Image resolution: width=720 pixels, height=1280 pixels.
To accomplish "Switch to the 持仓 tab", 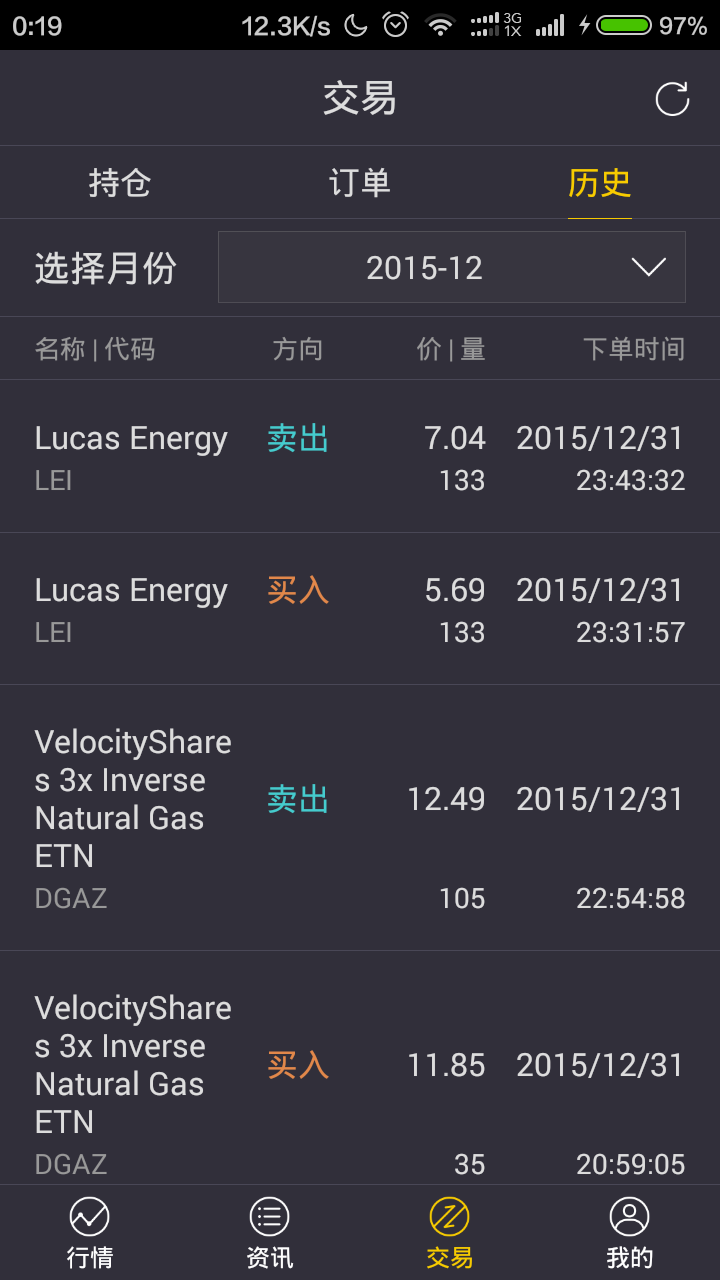I will click(x=120, y=183).
